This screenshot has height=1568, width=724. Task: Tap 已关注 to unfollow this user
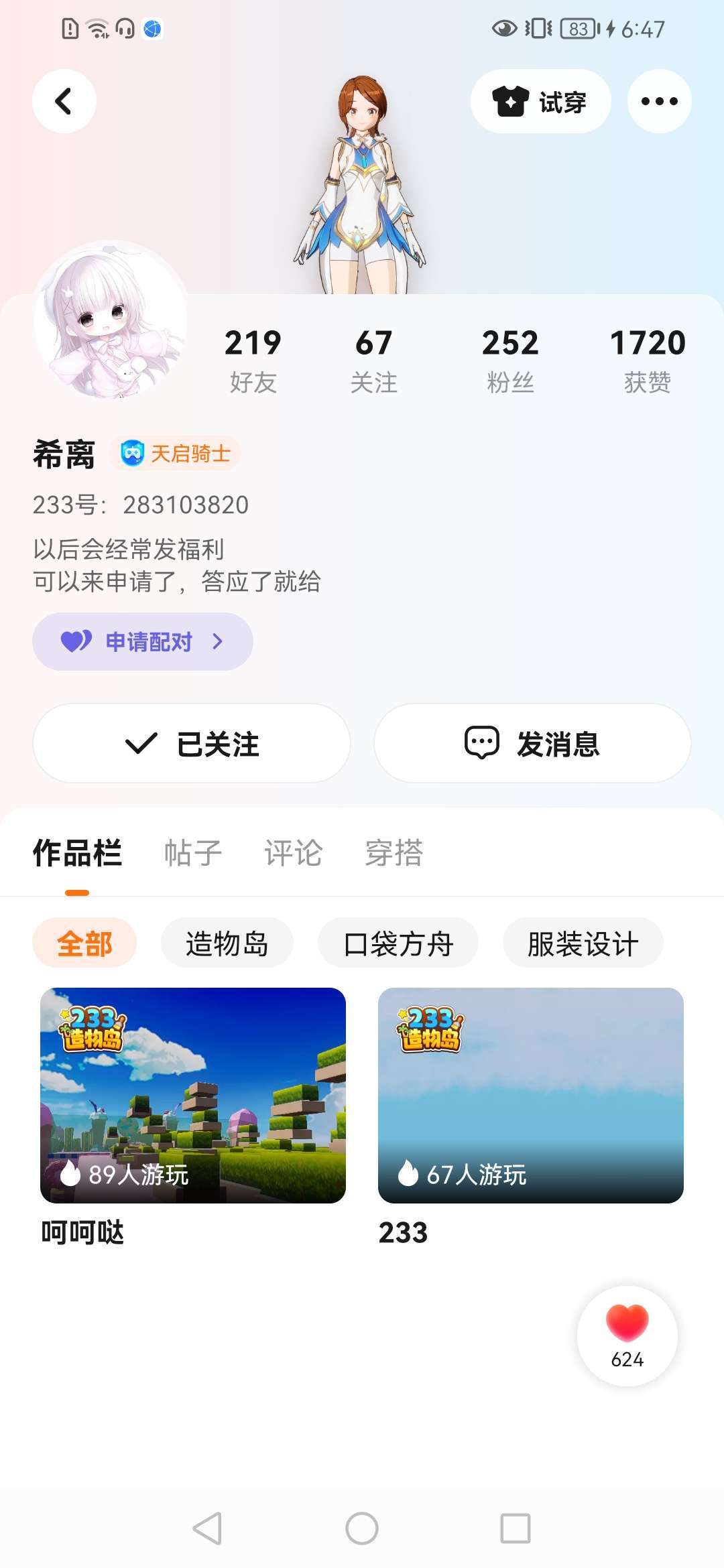tap(192, 743)
